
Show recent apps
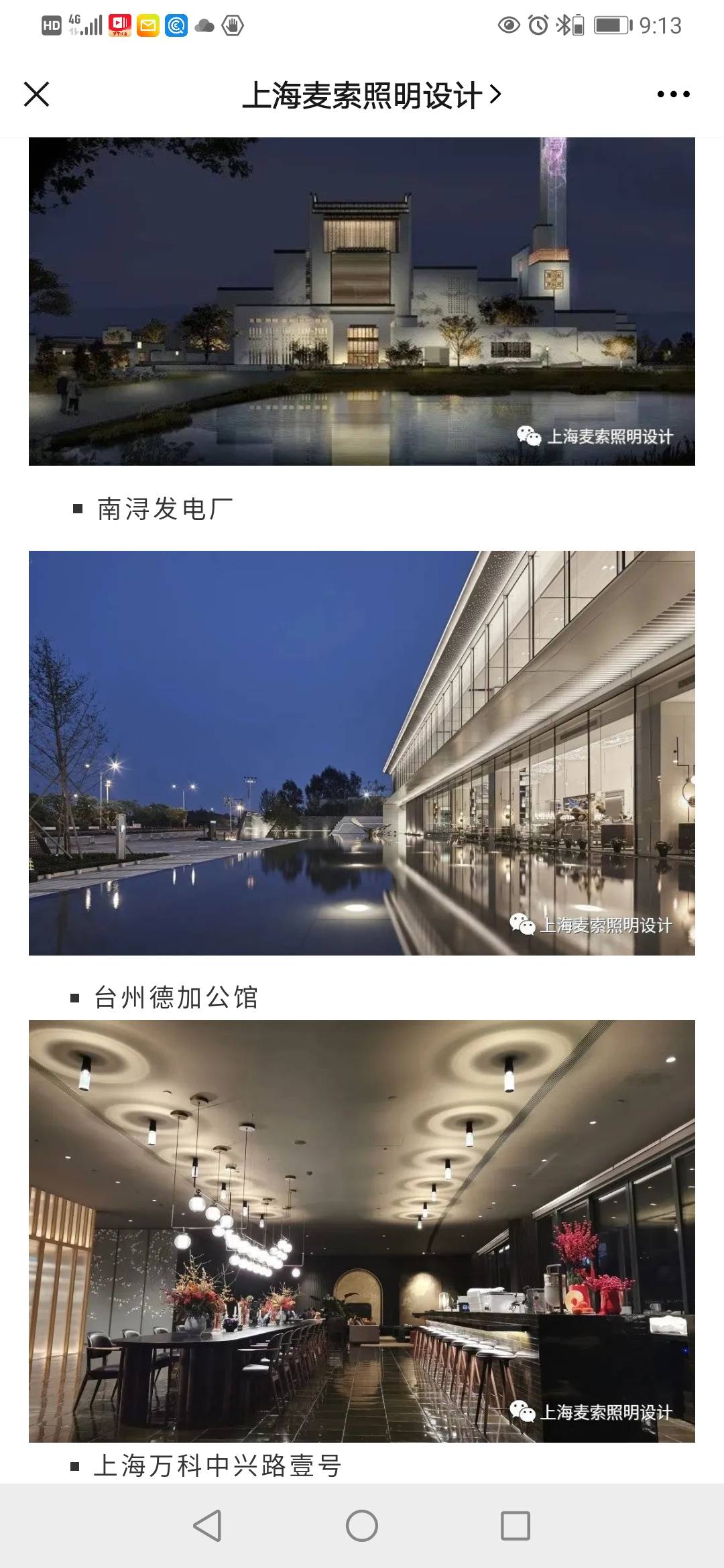tap(516, 1526)
